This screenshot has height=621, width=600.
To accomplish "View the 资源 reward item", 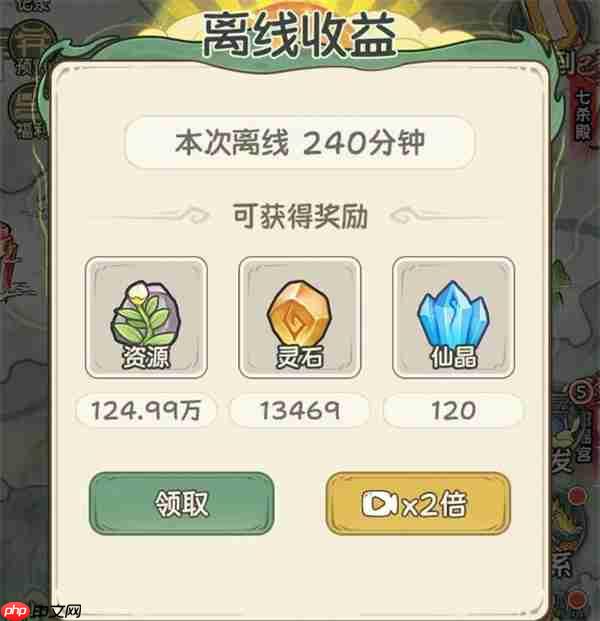I will tap(146, 318).
